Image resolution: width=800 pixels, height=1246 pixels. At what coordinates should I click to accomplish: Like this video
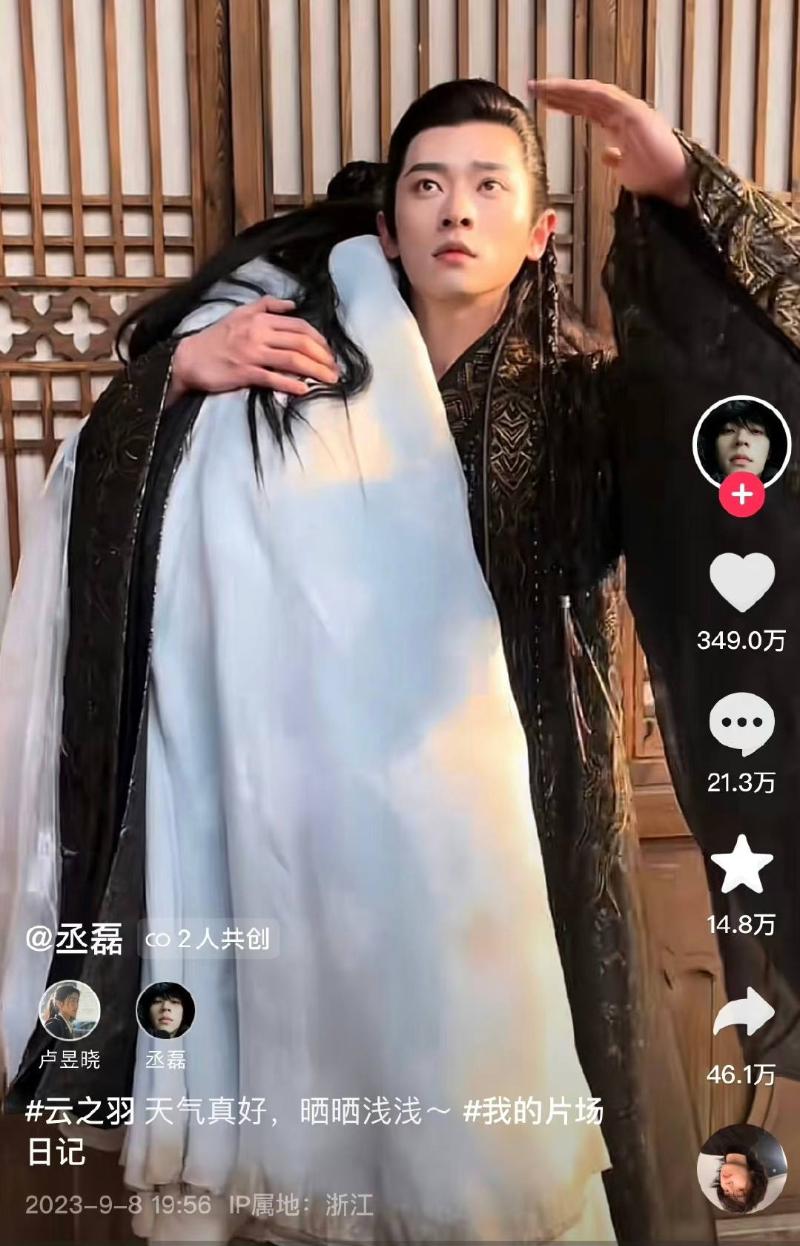741,581
